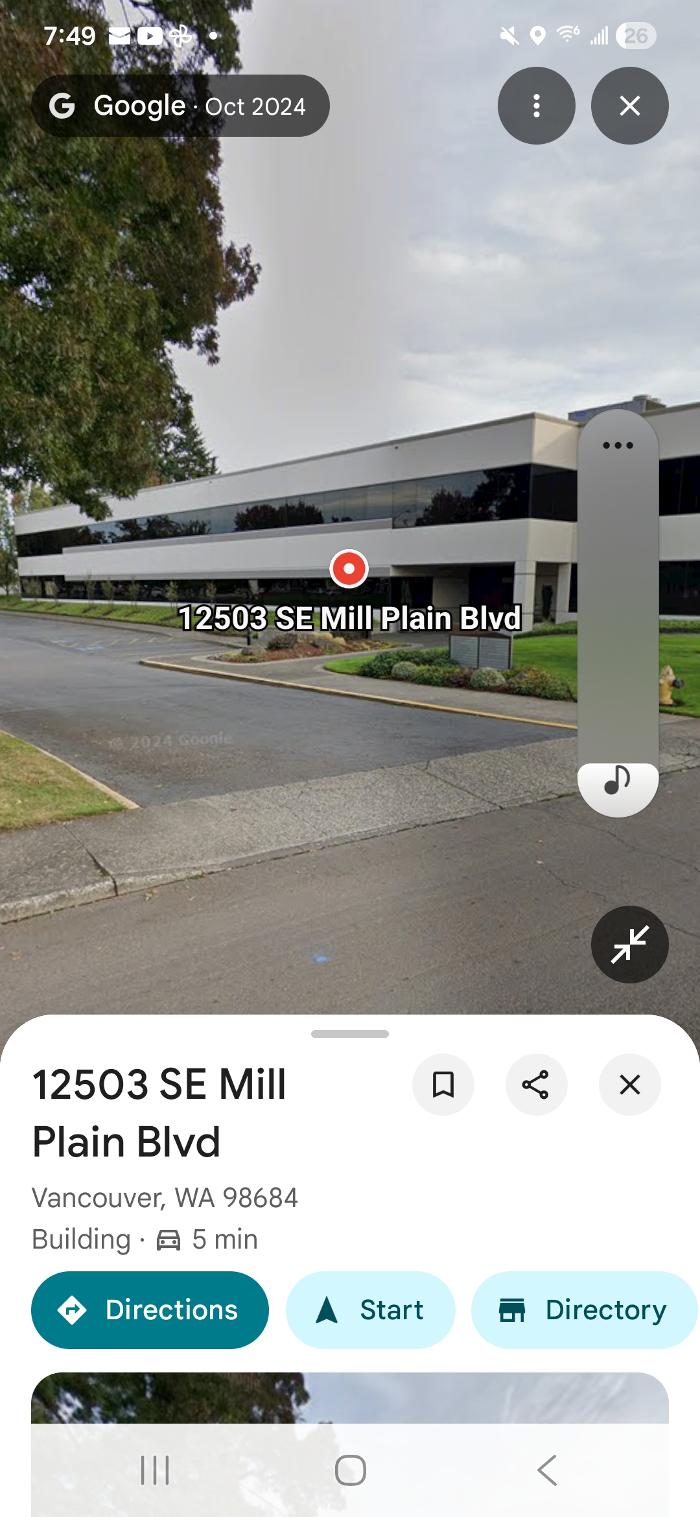700x1517 pixels.
Task: Tap the red location marker pin
Action: 349,569
